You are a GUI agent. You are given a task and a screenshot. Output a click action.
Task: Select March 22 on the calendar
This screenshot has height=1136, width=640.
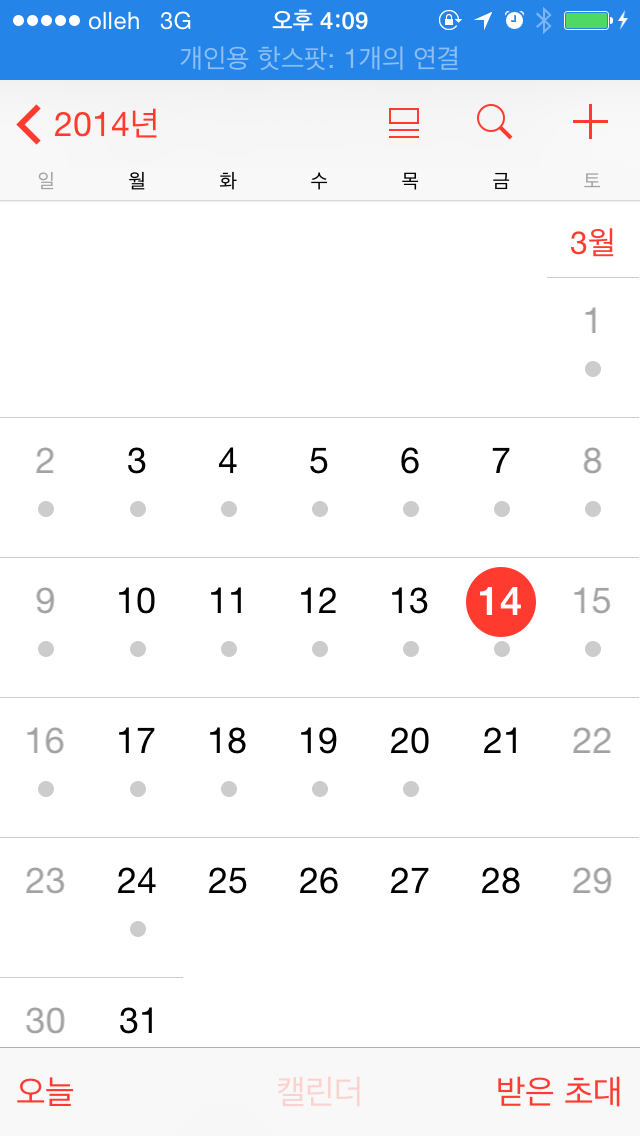pos(592,742)
